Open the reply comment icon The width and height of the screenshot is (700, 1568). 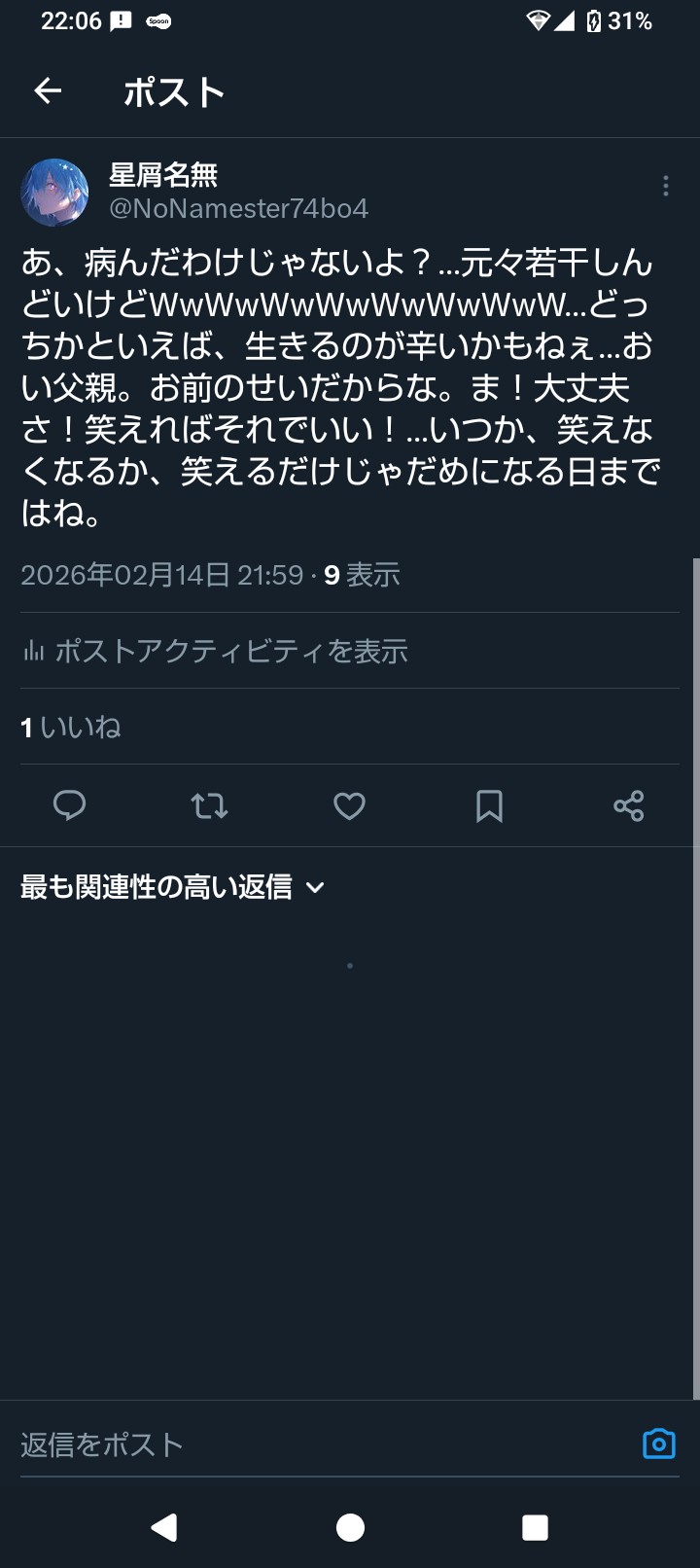[69, 806]
